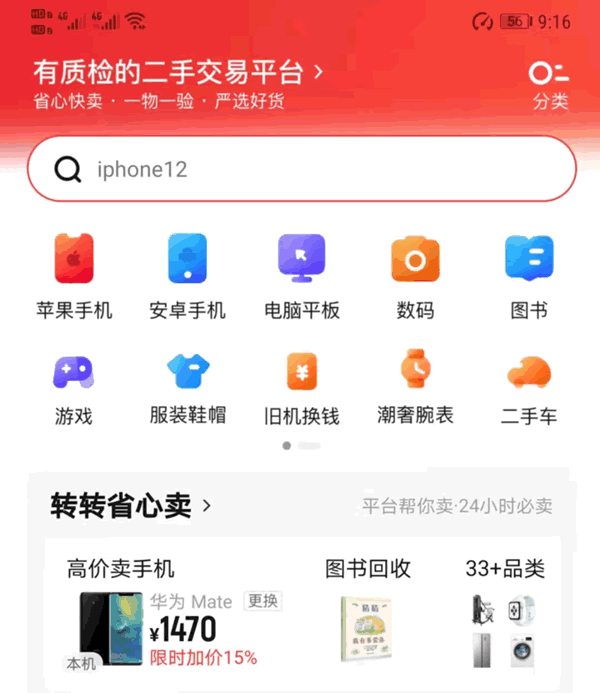Select the 服装鞋帽 category
Screen dimensions: 600x693
187,388
